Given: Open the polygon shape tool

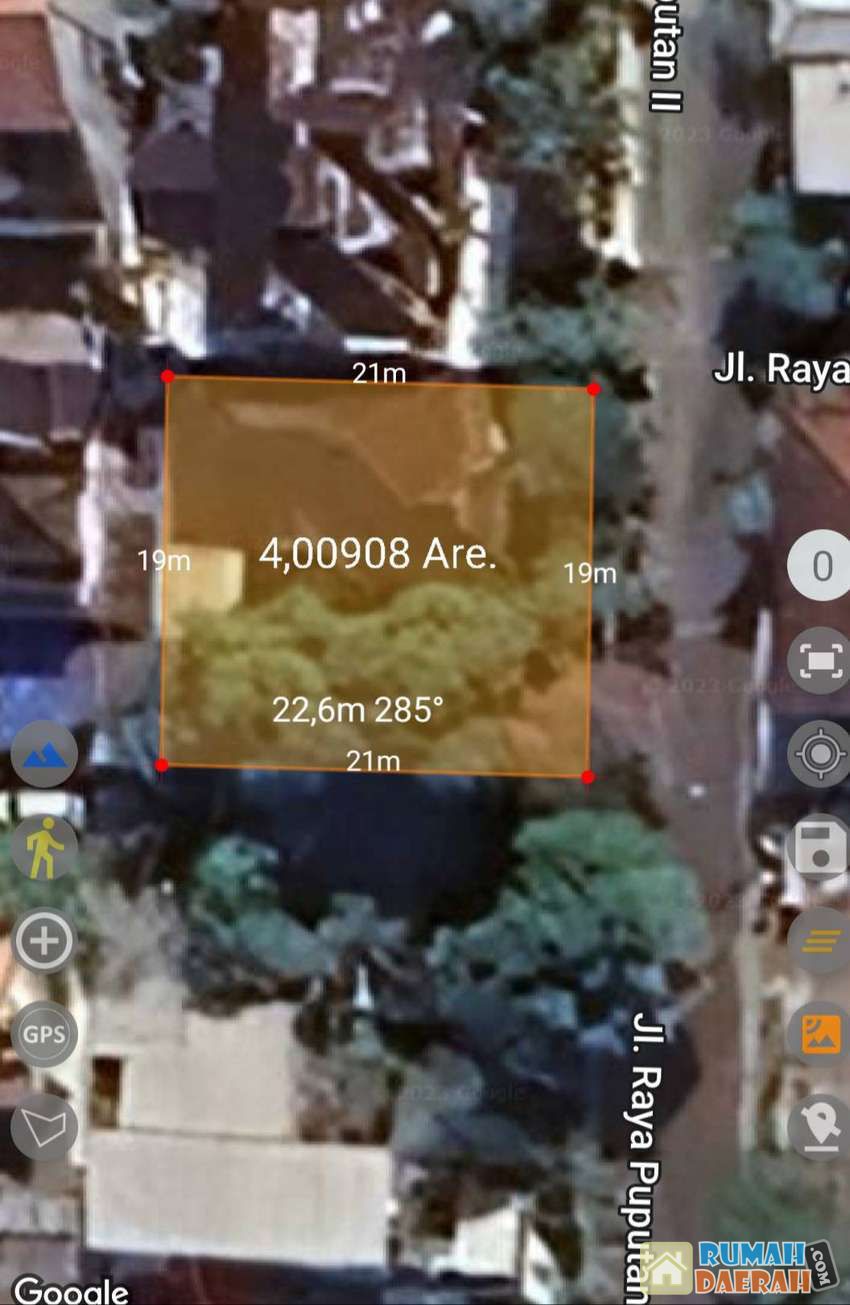Looking at the screenshot, I should click(x=44, y=1127).
